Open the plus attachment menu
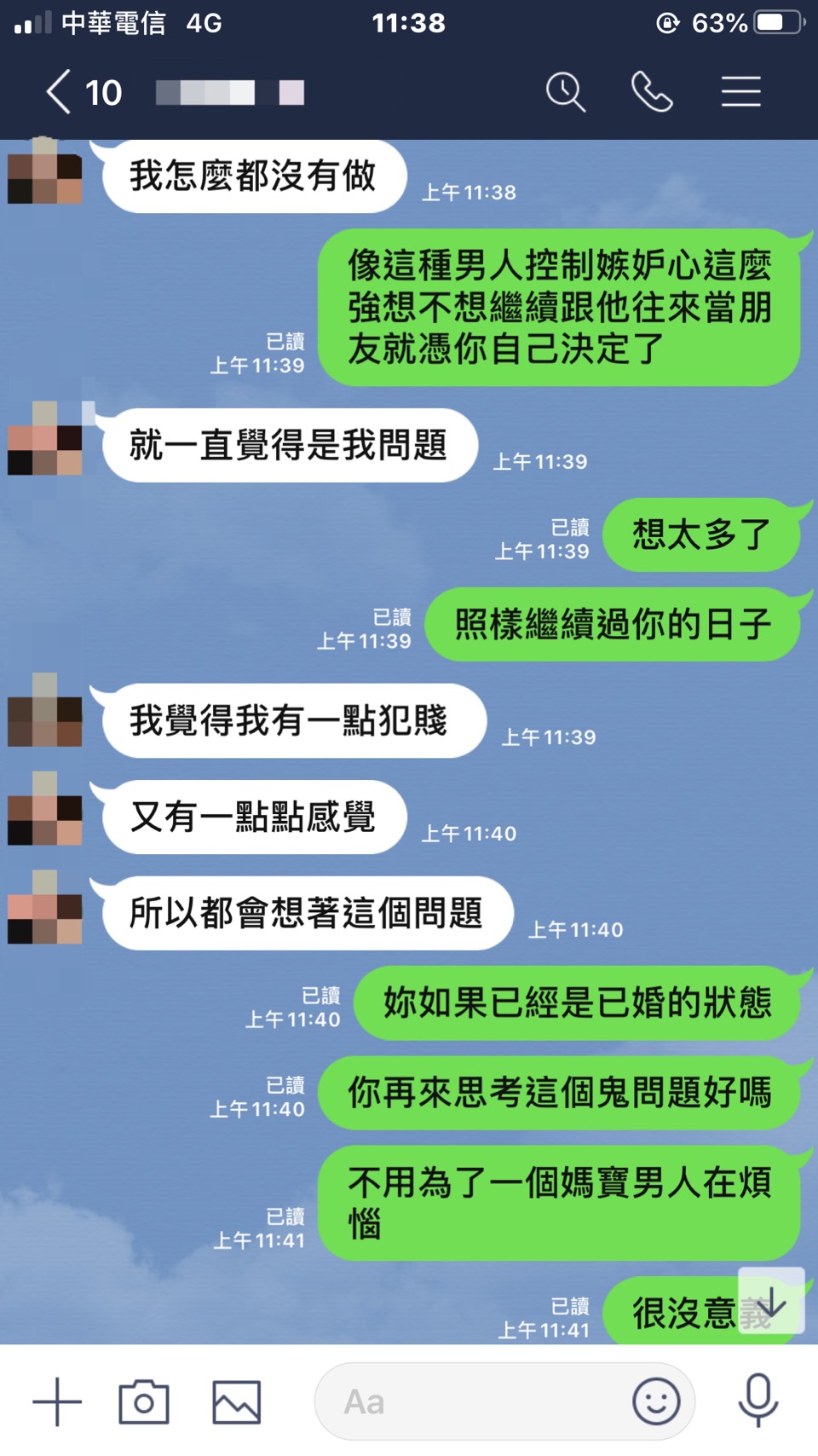818x1456 pixels. (x=57, y=1401)
